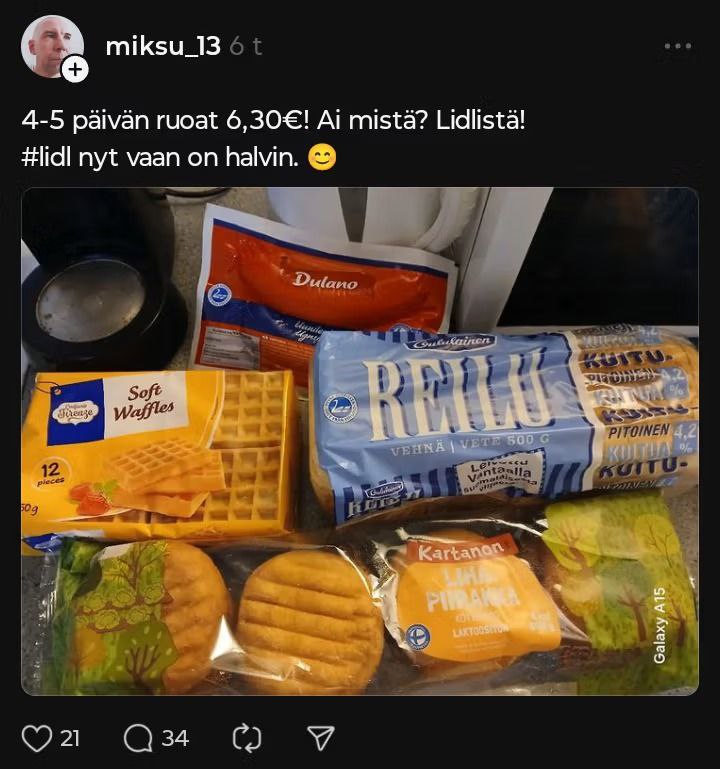Repost miksu_13's post

pyautogui.click(x=246, y=738)
